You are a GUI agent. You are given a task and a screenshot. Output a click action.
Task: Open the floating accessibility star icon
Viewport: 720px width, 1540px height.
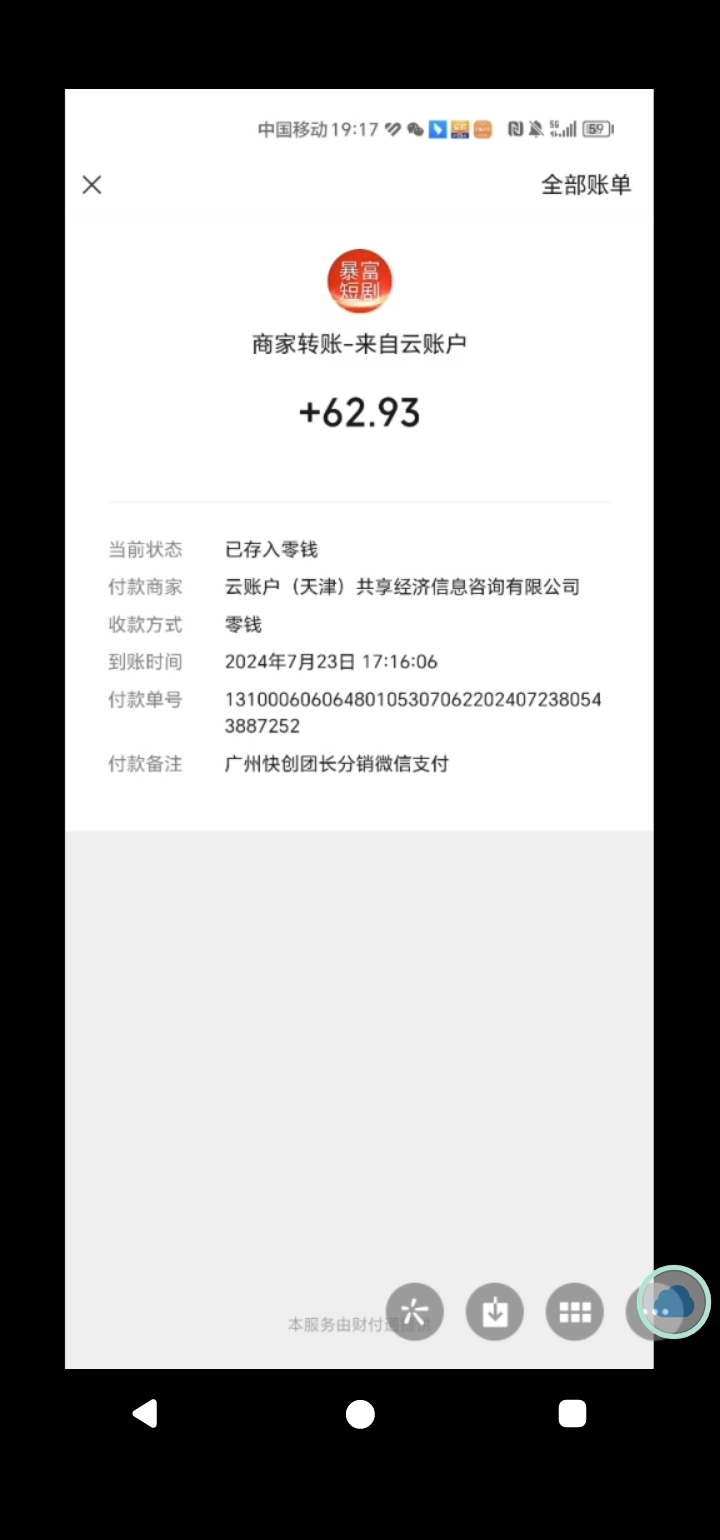click(x=414, y=1311)
